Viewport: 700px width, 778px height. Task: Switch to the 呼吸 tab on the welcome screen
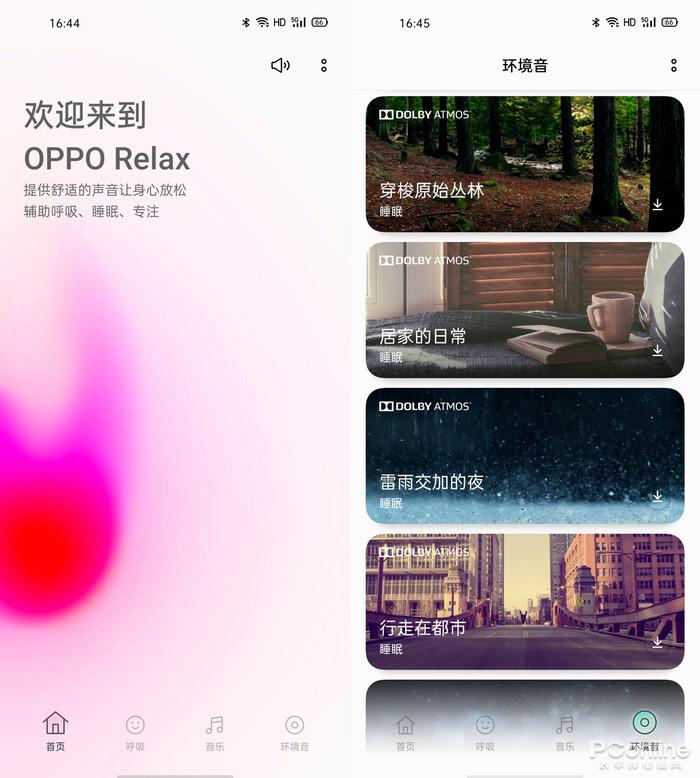[135, 732]
